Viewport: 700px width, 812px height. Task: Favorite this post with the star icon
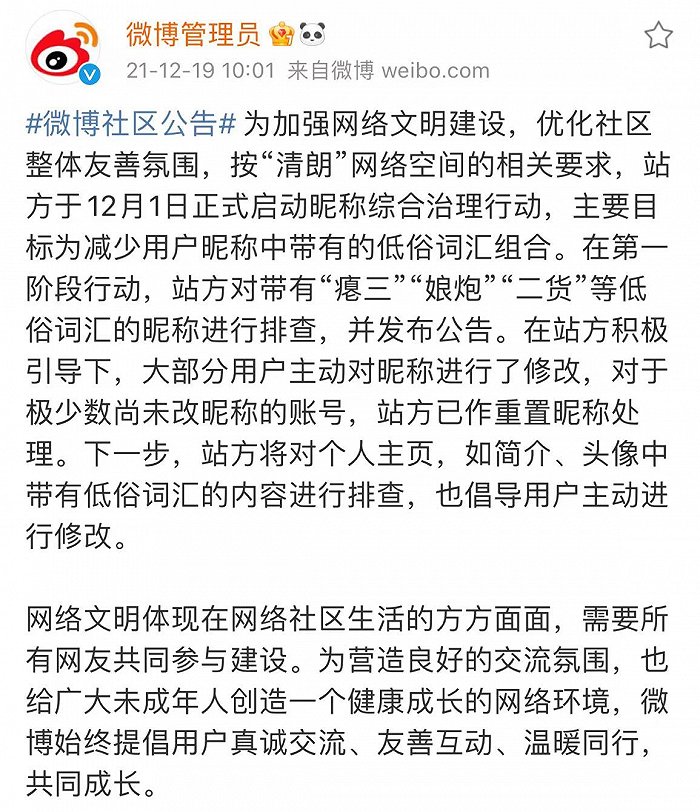[x=658, y=37]
